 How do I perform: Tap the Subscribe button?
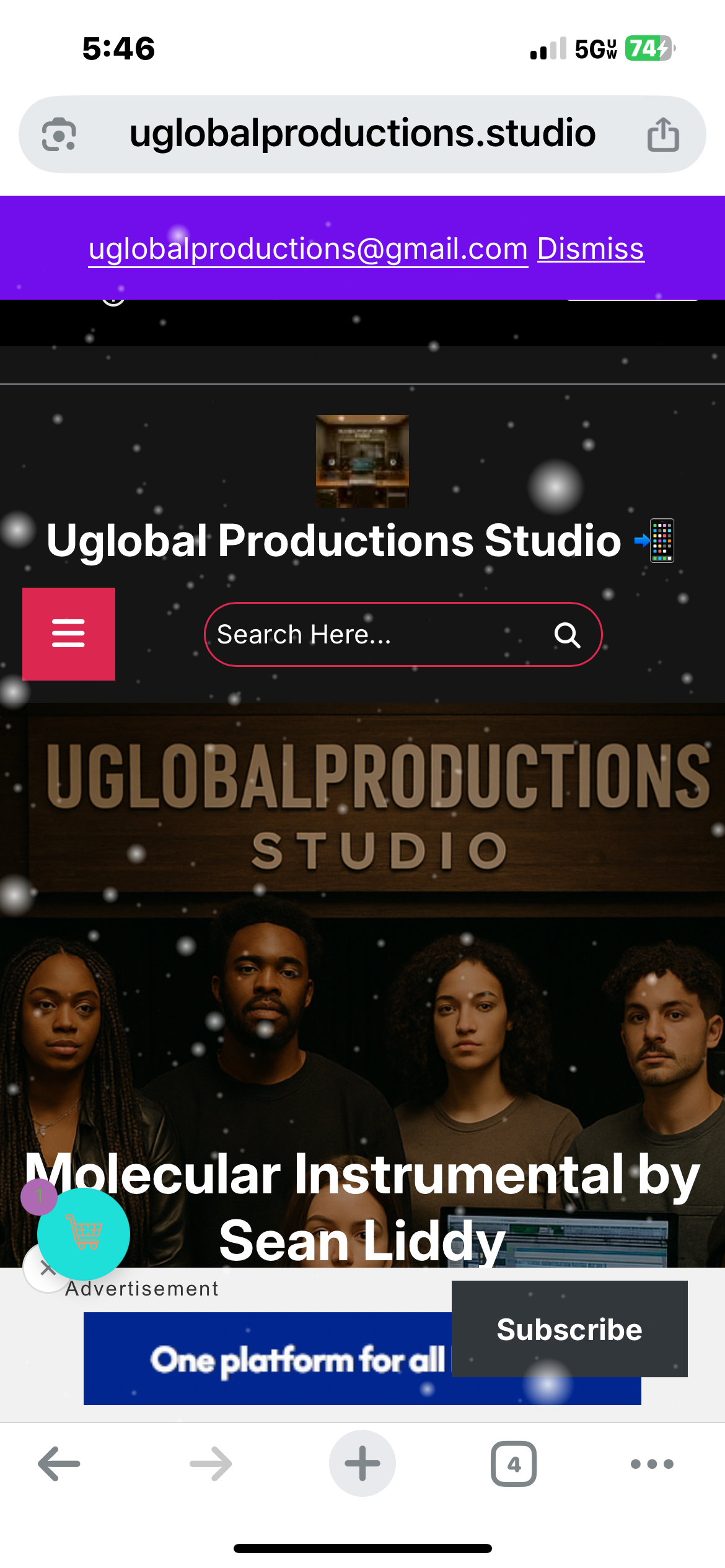point(569,1329)
